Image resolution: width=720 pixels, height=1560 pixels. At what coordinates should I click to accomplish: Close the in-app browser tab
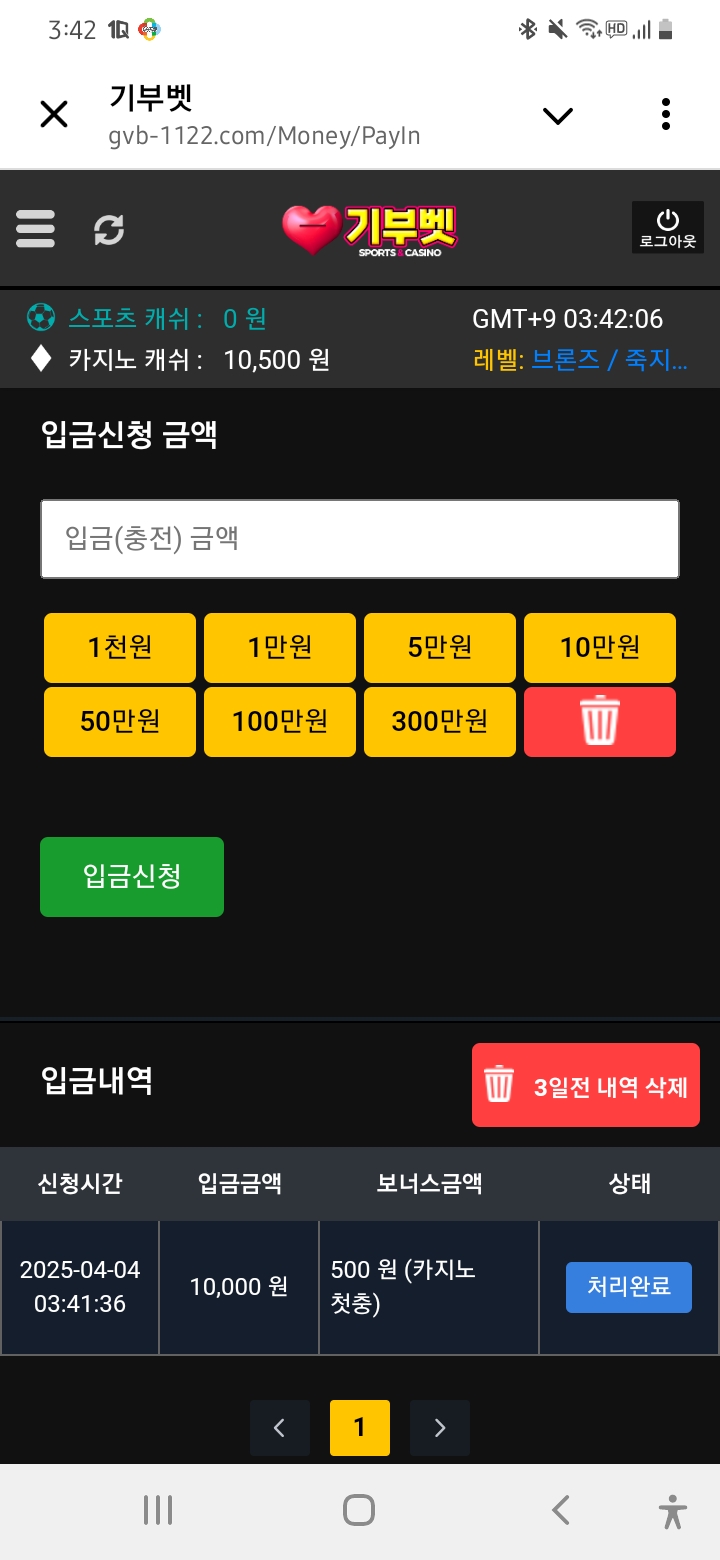coord(54,114)
